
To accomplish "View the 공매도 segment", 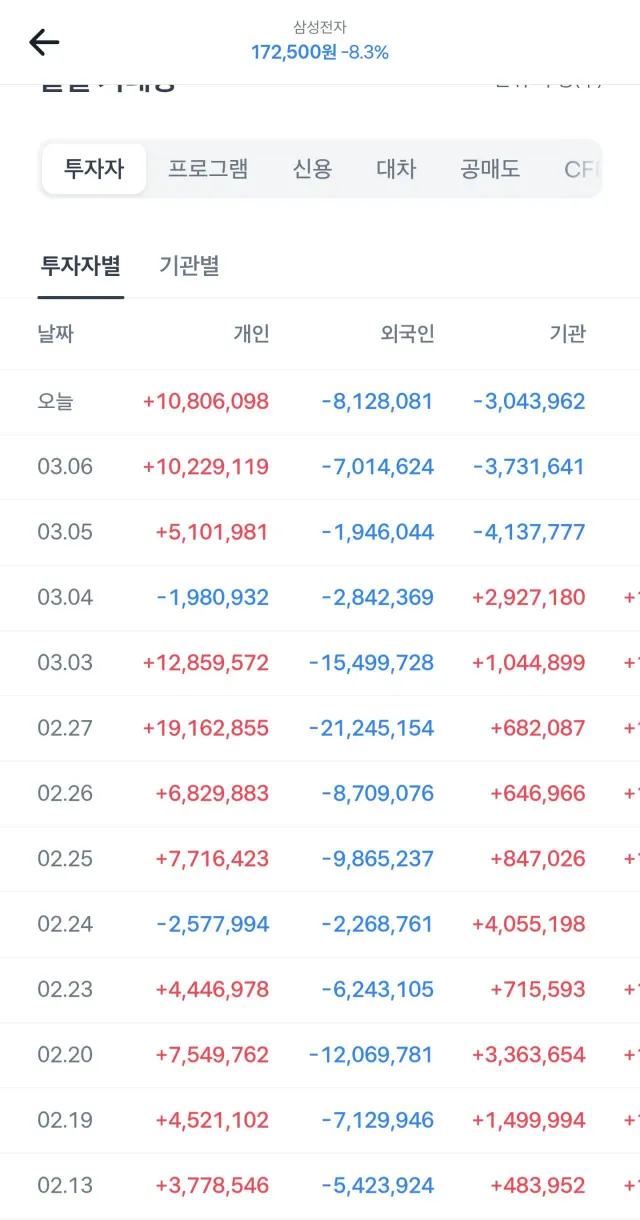I will pos(490,169).
